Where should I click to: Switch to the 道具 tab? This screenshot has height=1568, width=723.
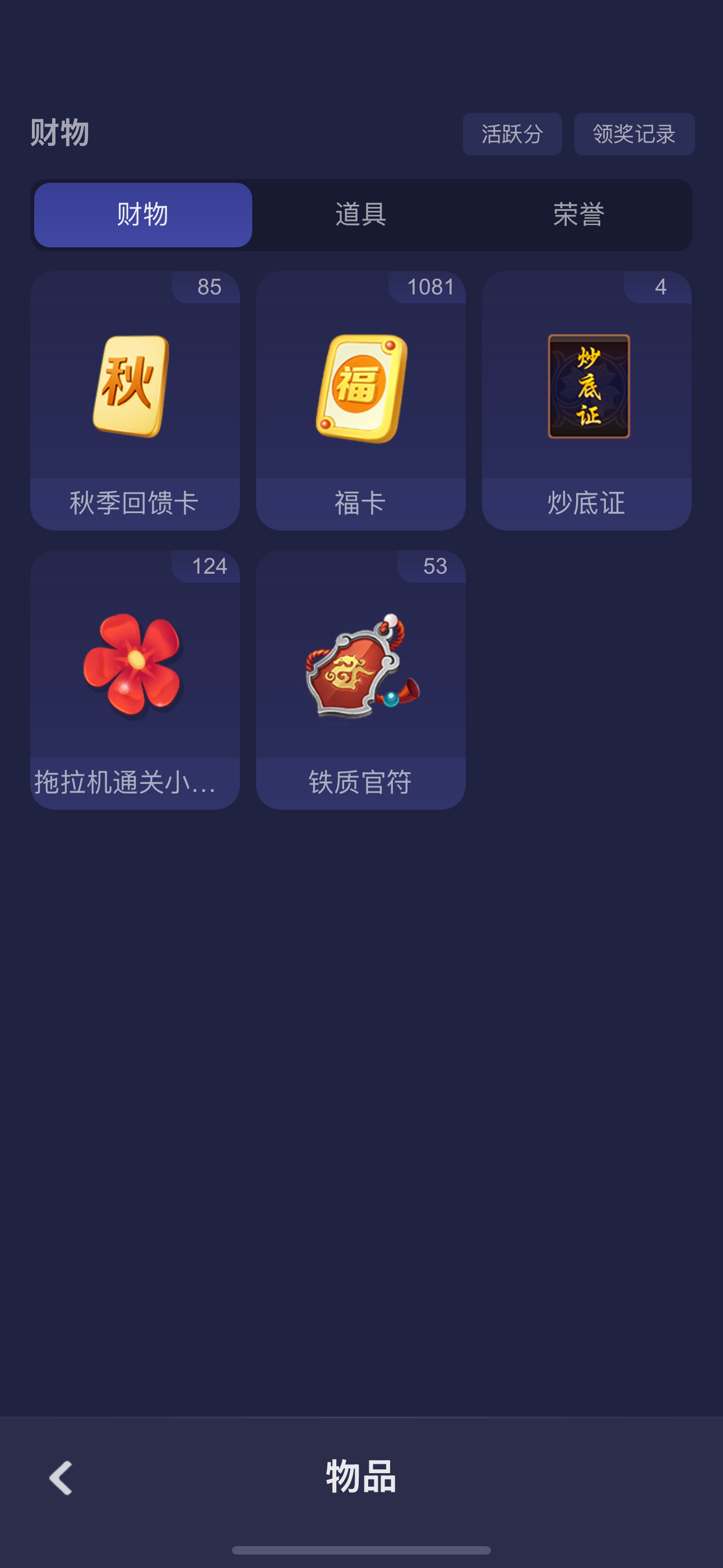point(361,215)
